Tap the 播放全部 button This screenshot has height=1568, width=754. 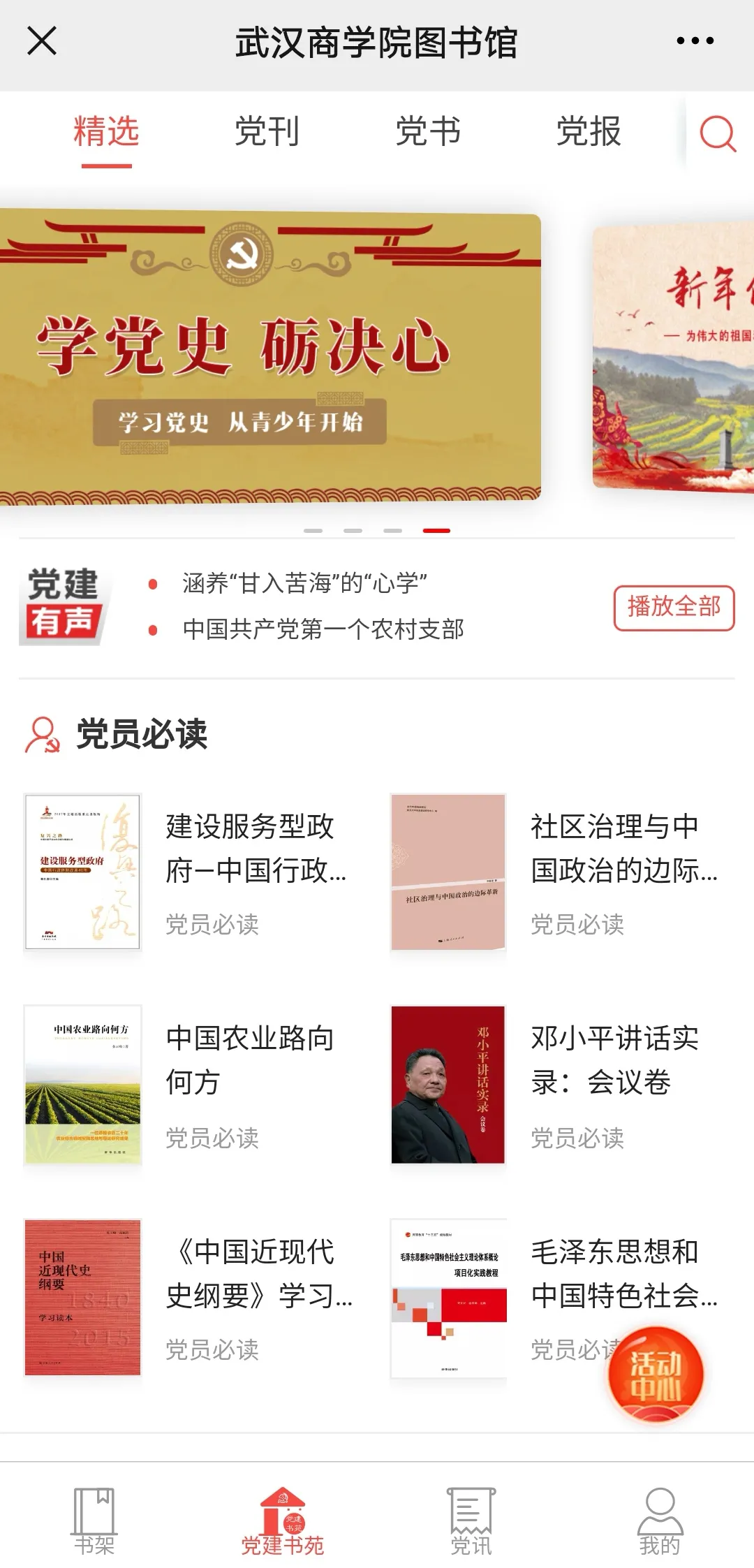tap(673, 607)
